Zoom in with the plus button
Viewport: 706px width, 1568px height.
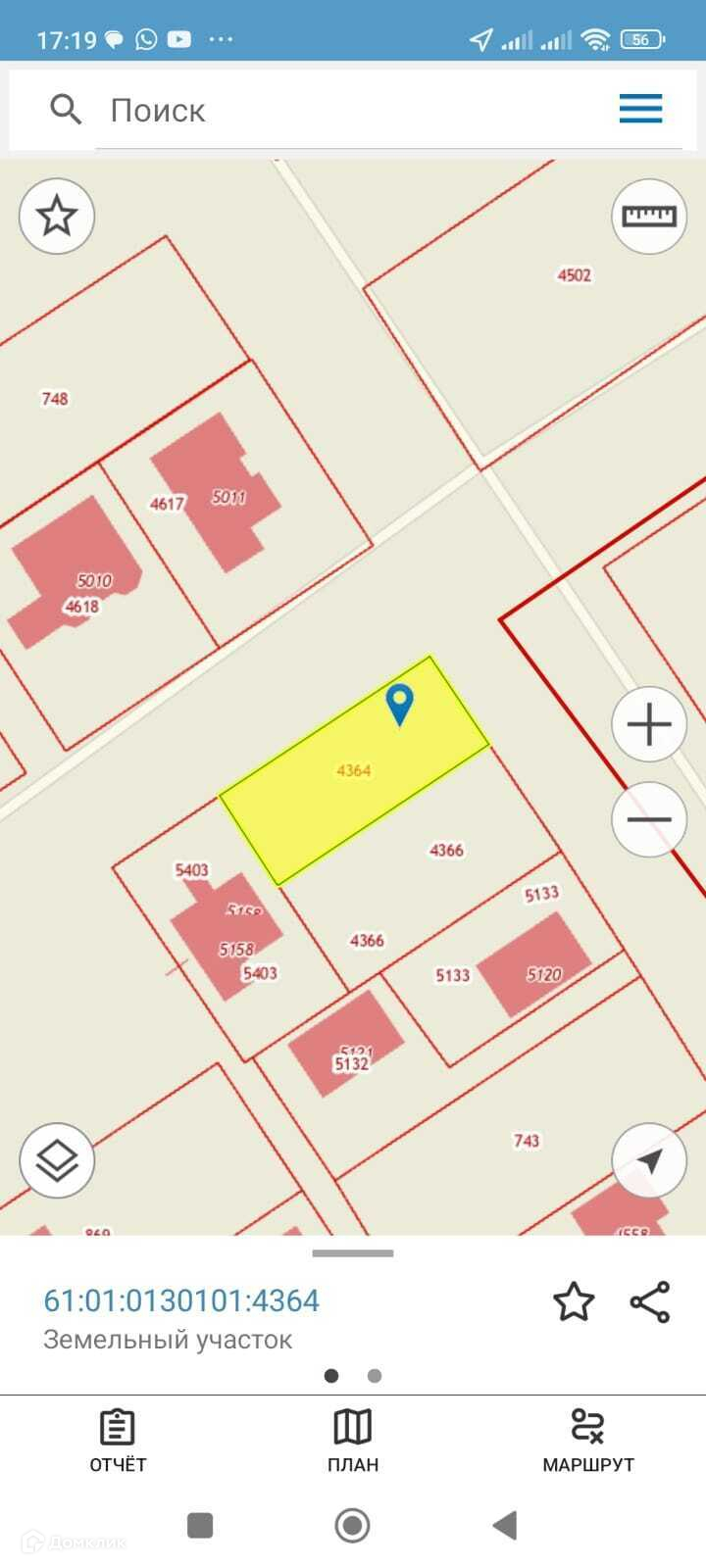point(649,725)
